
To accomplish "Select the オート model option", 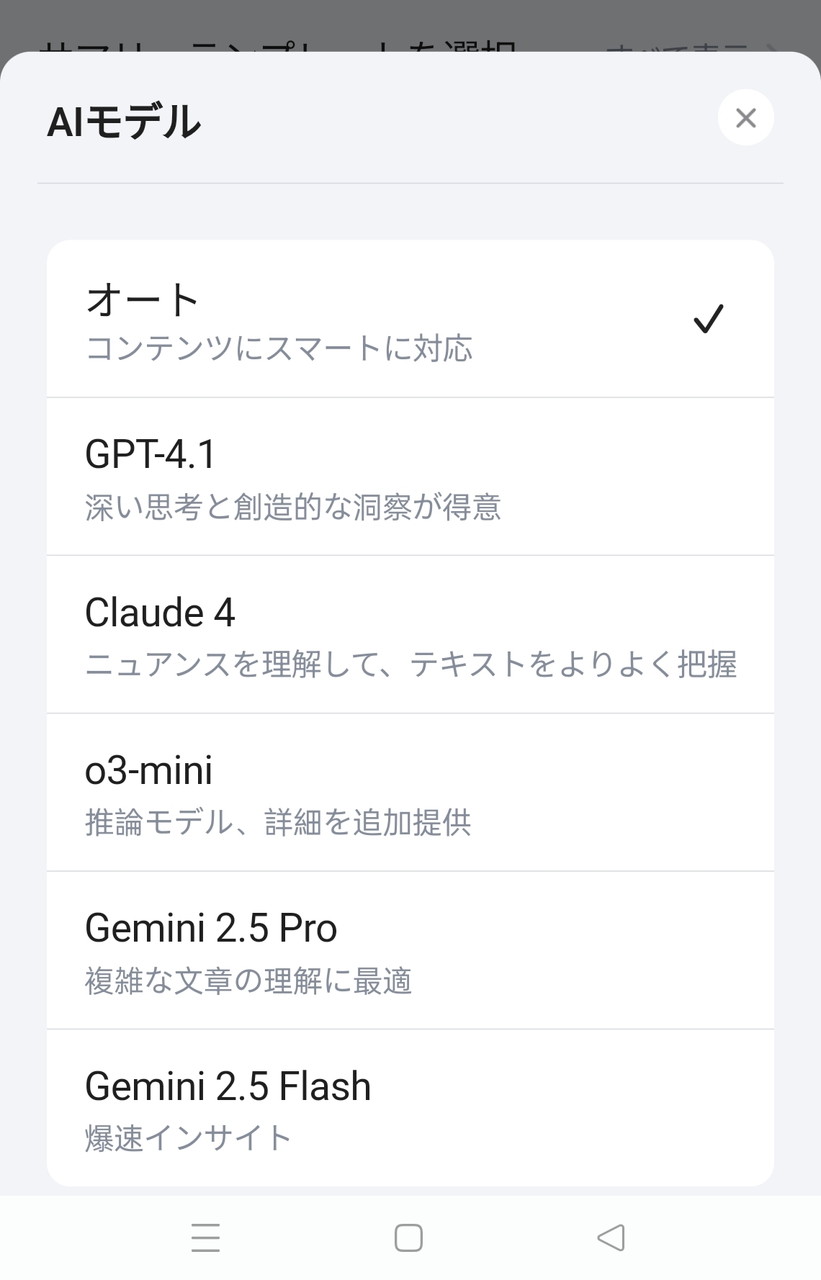I will point(410,320).
